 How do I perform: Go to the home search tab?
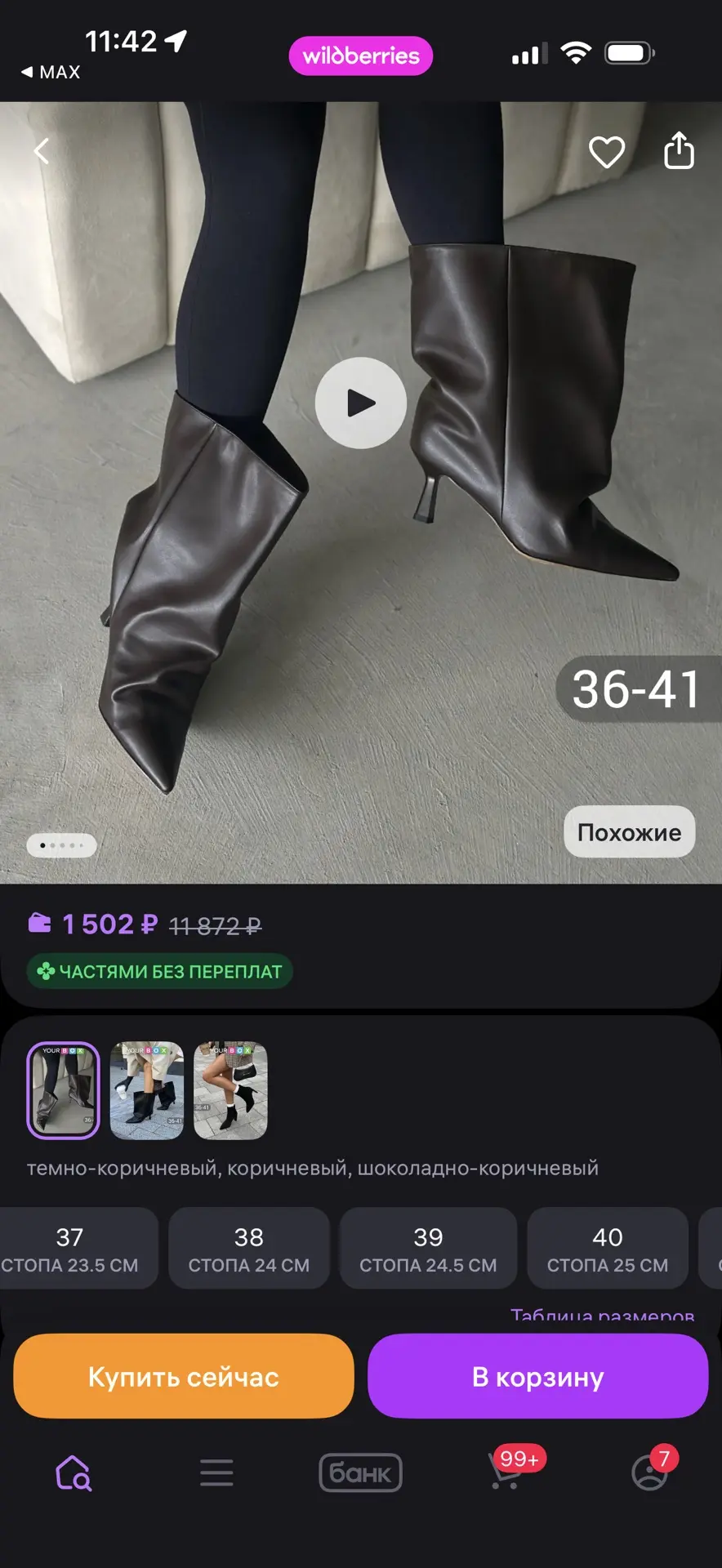coord(74,1472)
